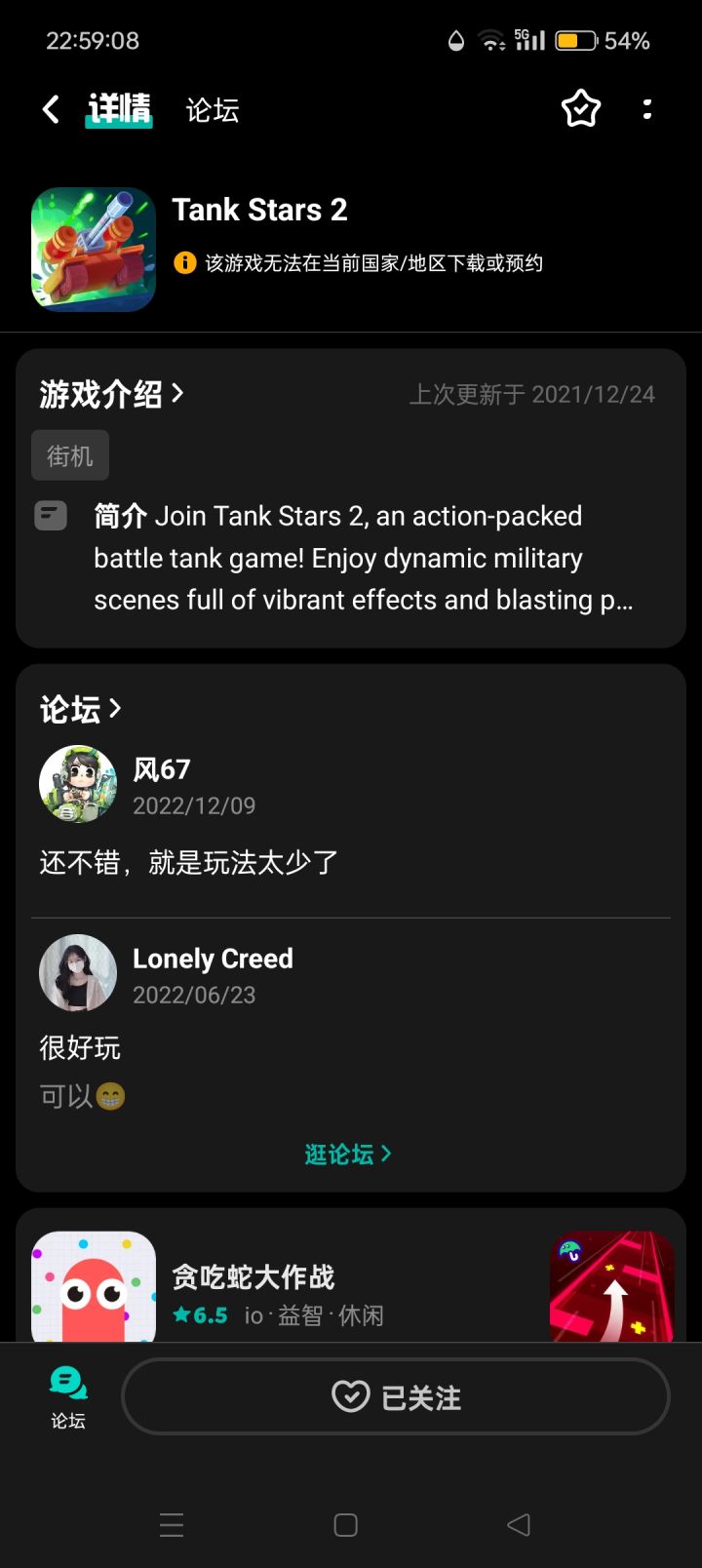702x1568 pixels.
Task: Tap the star icon in the header
Action: [580, 109]
